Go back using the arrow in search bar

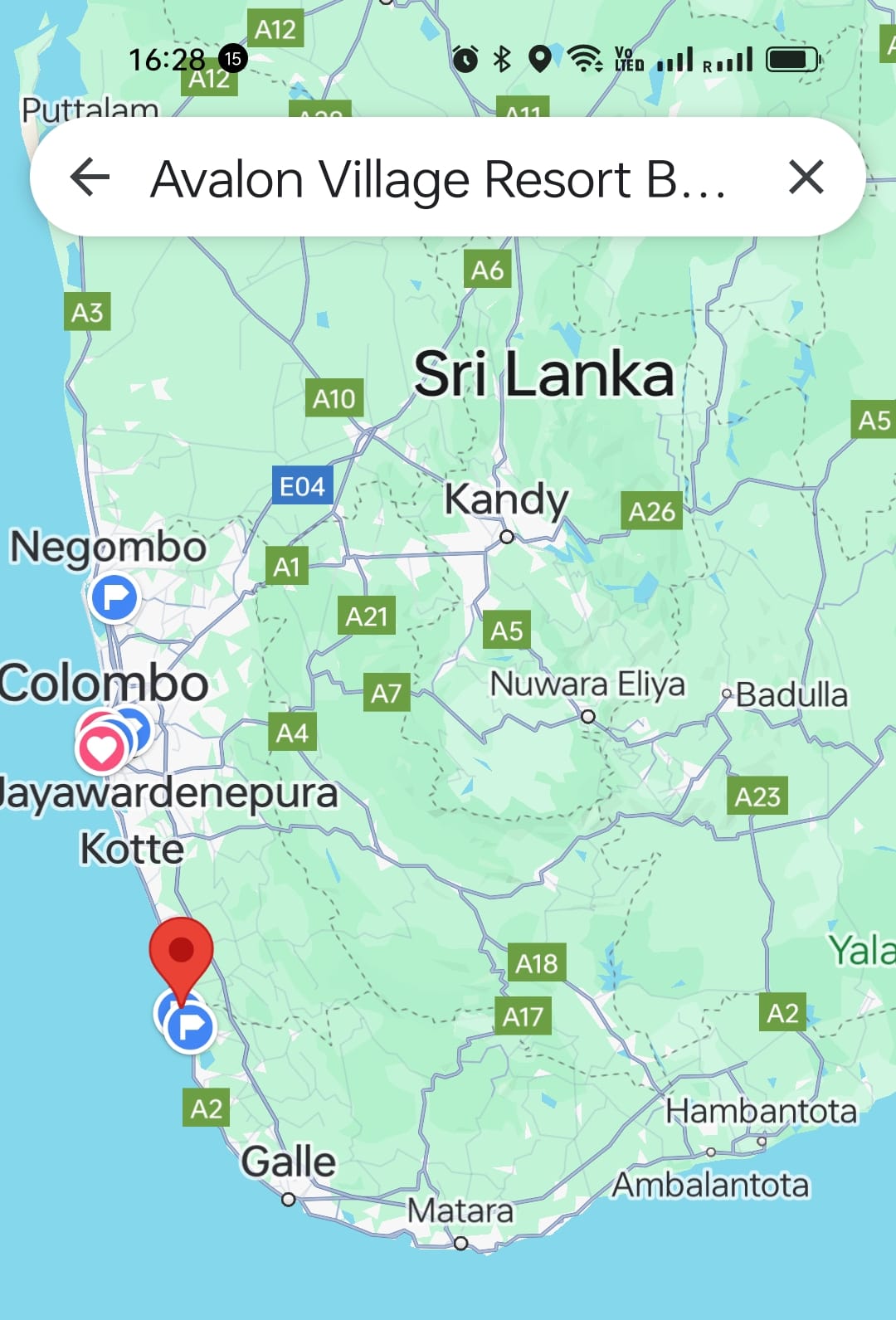click(90, 178)
